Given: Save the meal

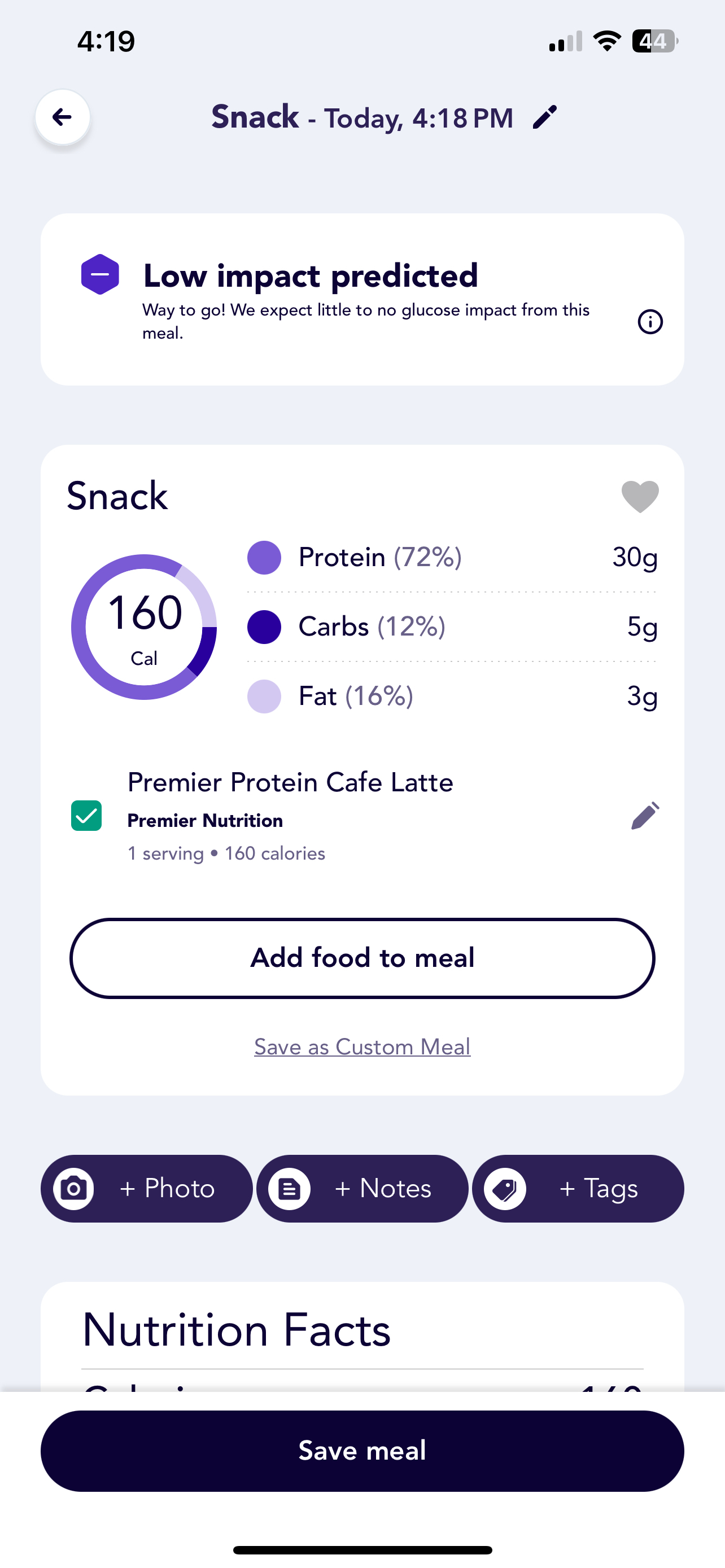Looking at the screenshot, I should click(362, 1451).
